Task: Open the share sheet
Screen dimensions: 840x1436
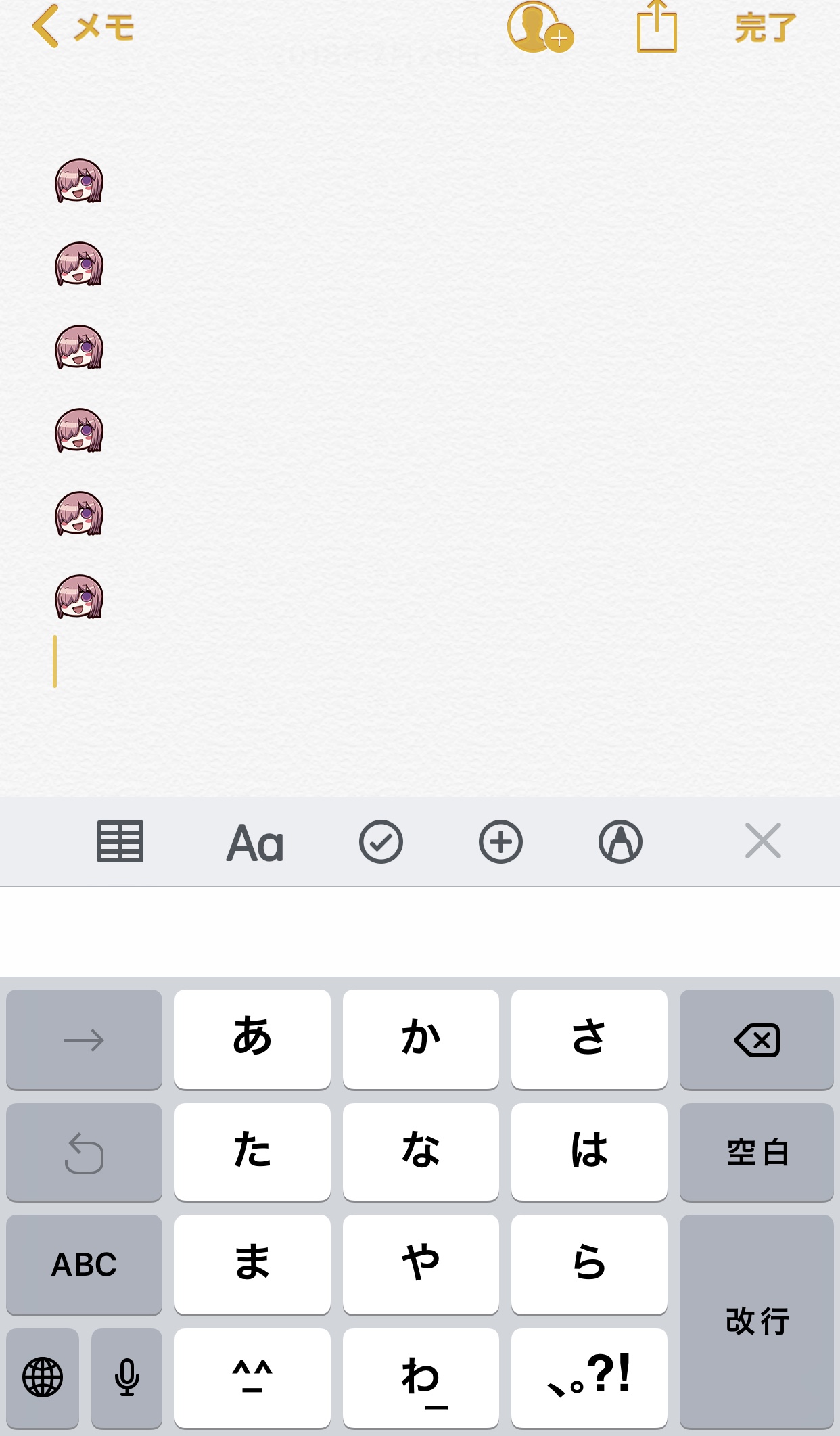Action: tap(657, 28)
